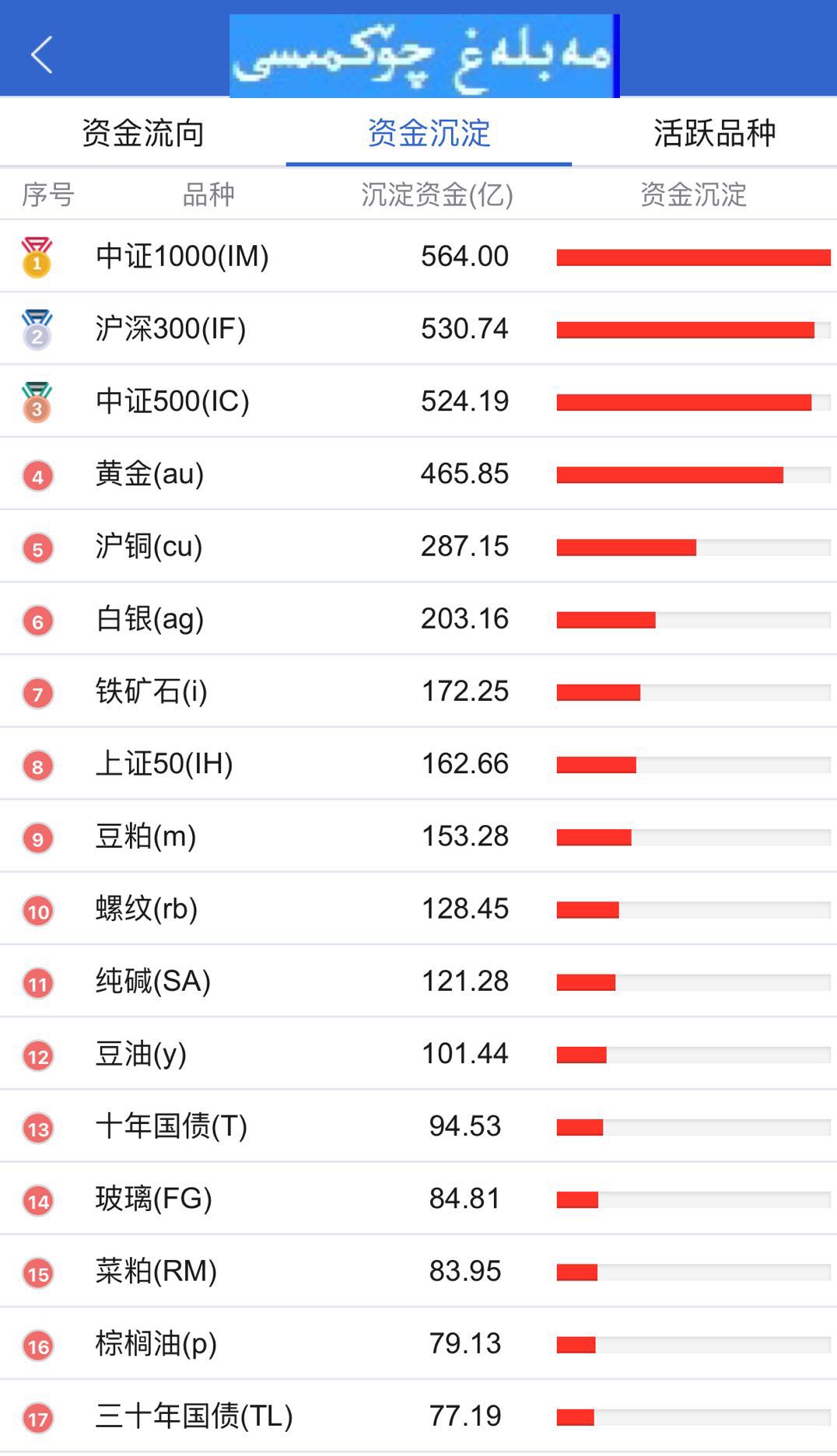View the 铁矿石(i) row
The height and width of the screenshot is (1456, 837).
pyautogui.click(x=151, y=691)
